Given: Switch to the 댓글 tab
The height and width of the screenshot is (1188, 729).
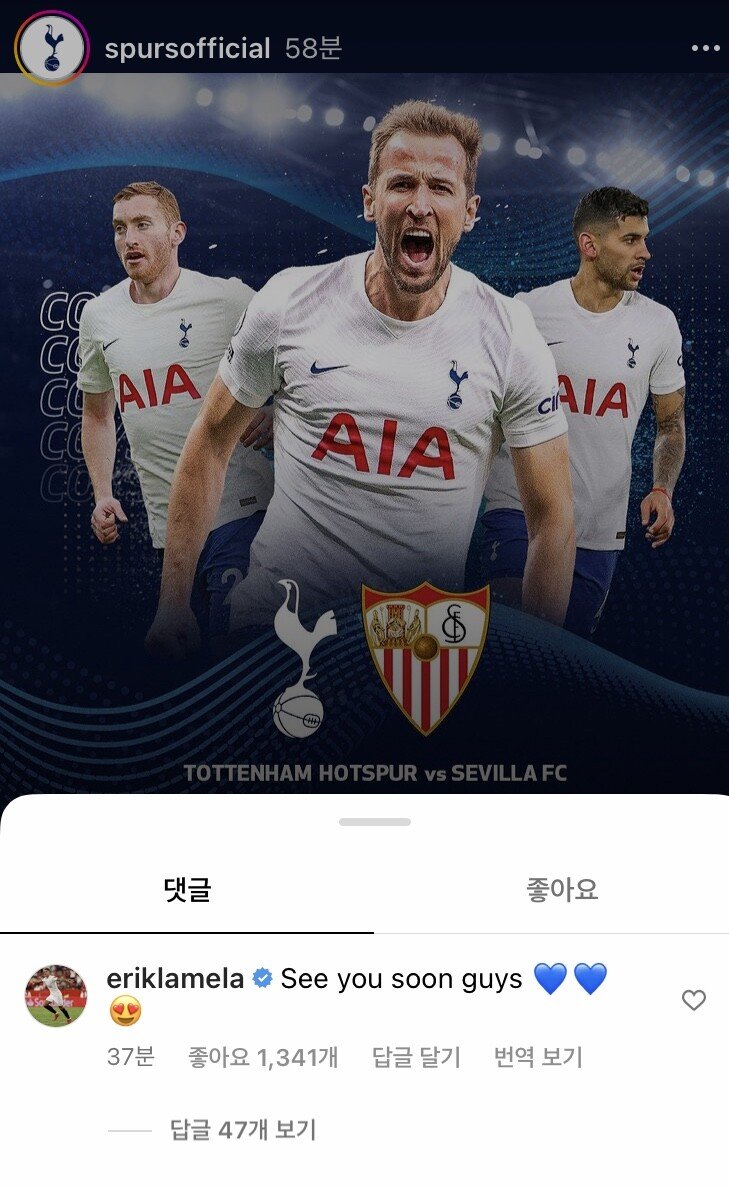Looking at the screenshot, I should pyautogui.click(x=187, y=889).
